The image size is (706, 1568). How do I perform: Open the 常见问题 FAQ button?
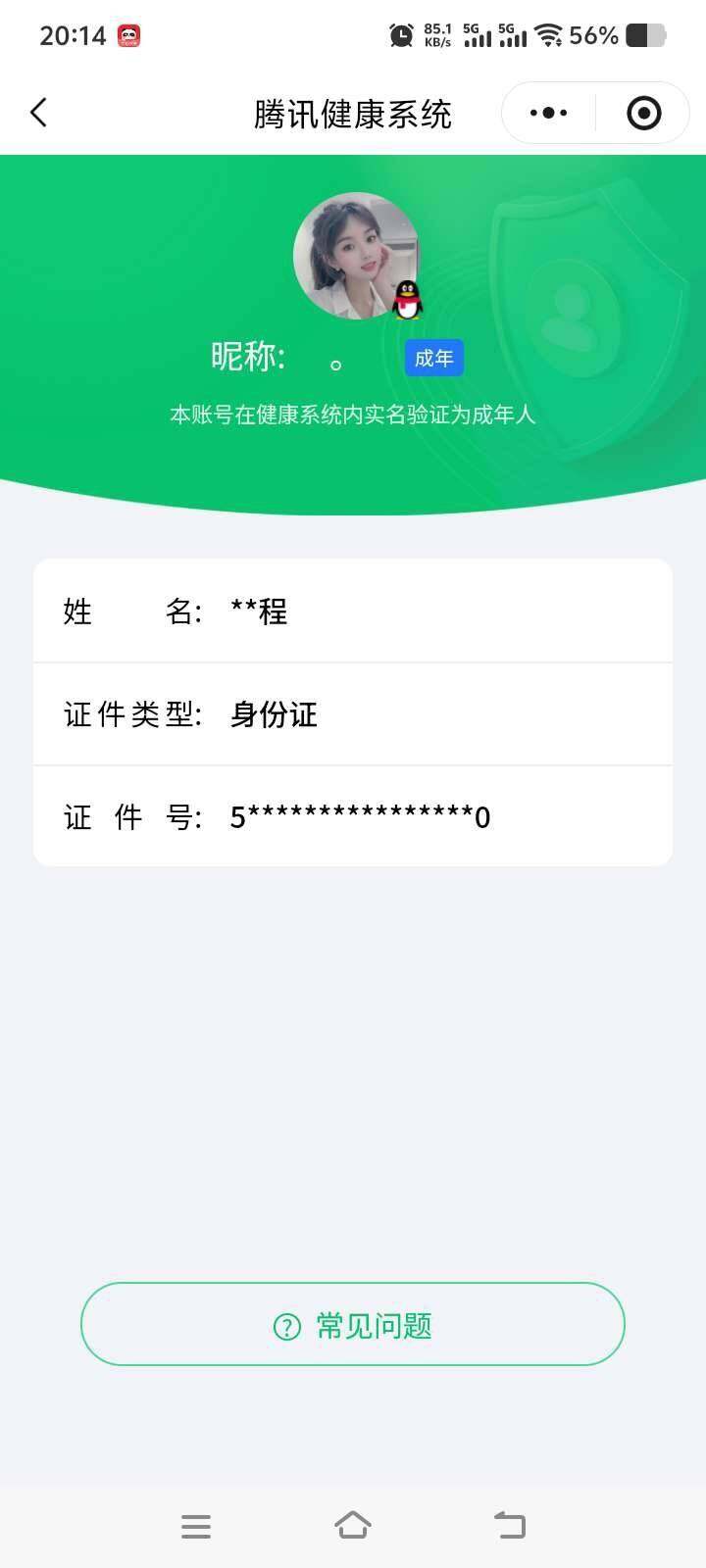tap(353, 1324)
